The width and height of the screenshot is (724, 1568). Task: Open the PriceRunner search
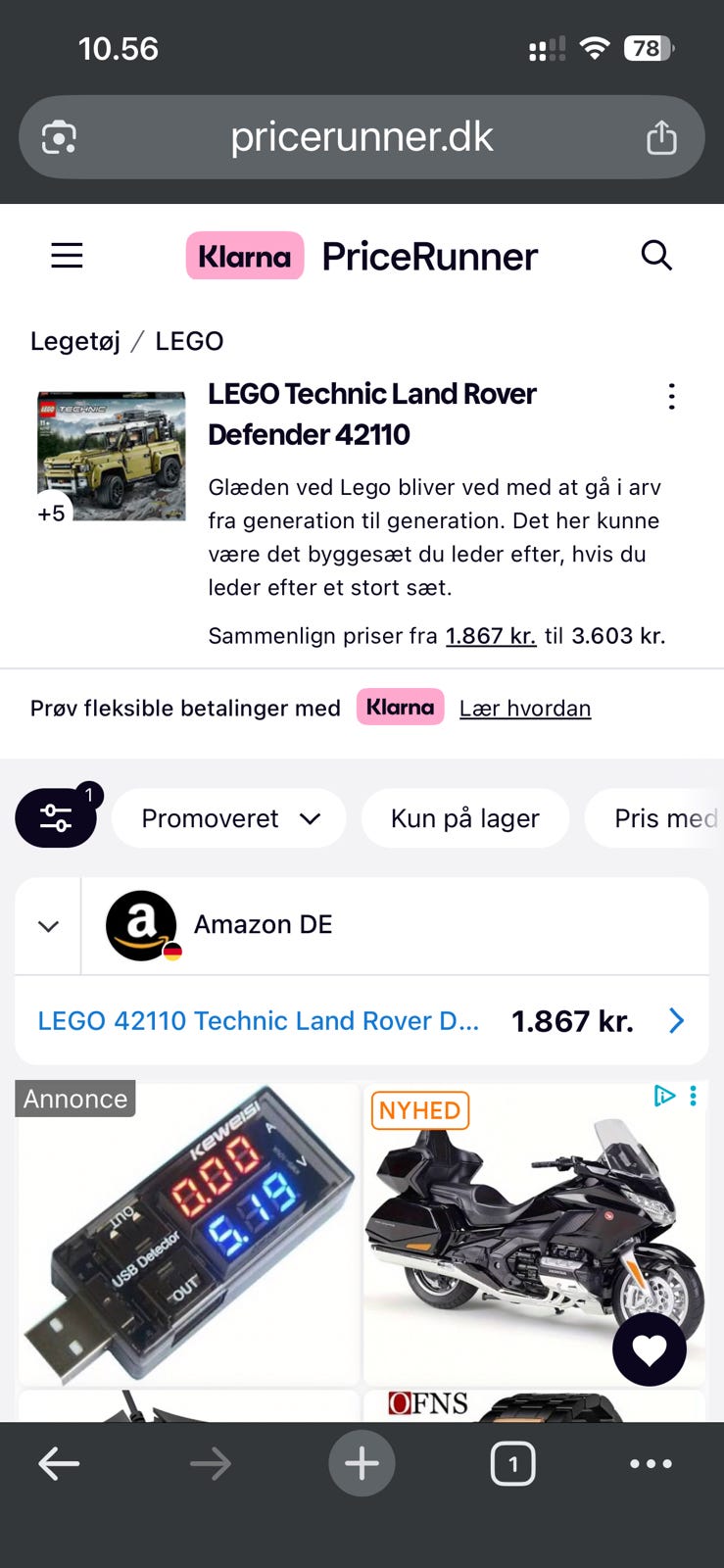pos(655,256)
